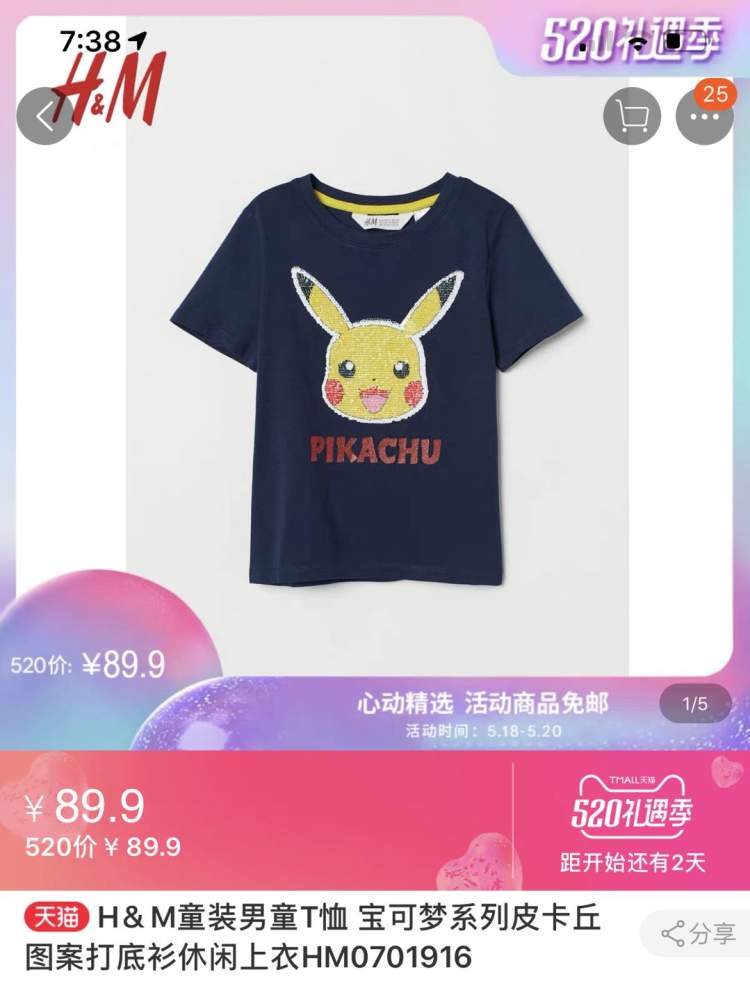
Task: View the Pikachu T-shirt product image
Action: pos(376,380)
